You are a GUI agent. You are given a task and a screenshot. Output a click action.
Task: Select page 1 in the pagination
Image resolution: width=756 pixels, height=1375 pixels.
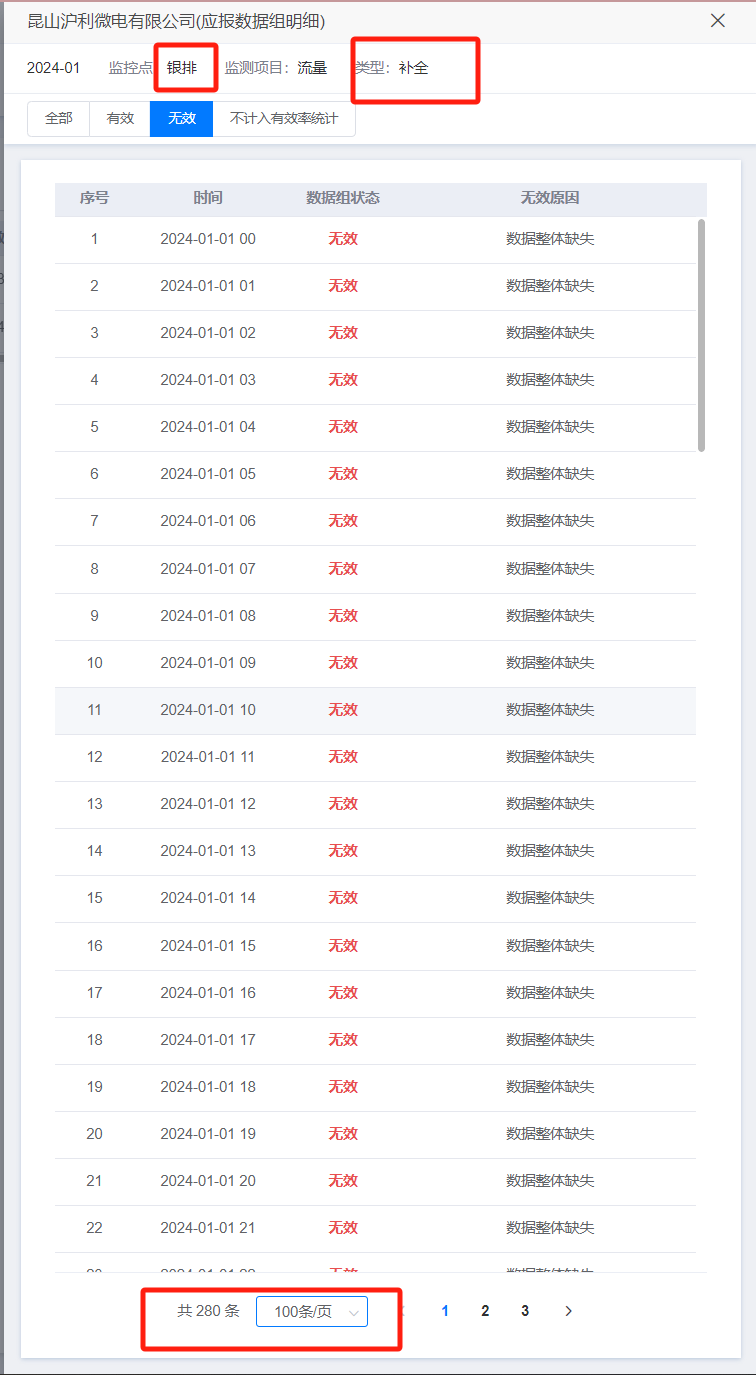click(445, 1311)
